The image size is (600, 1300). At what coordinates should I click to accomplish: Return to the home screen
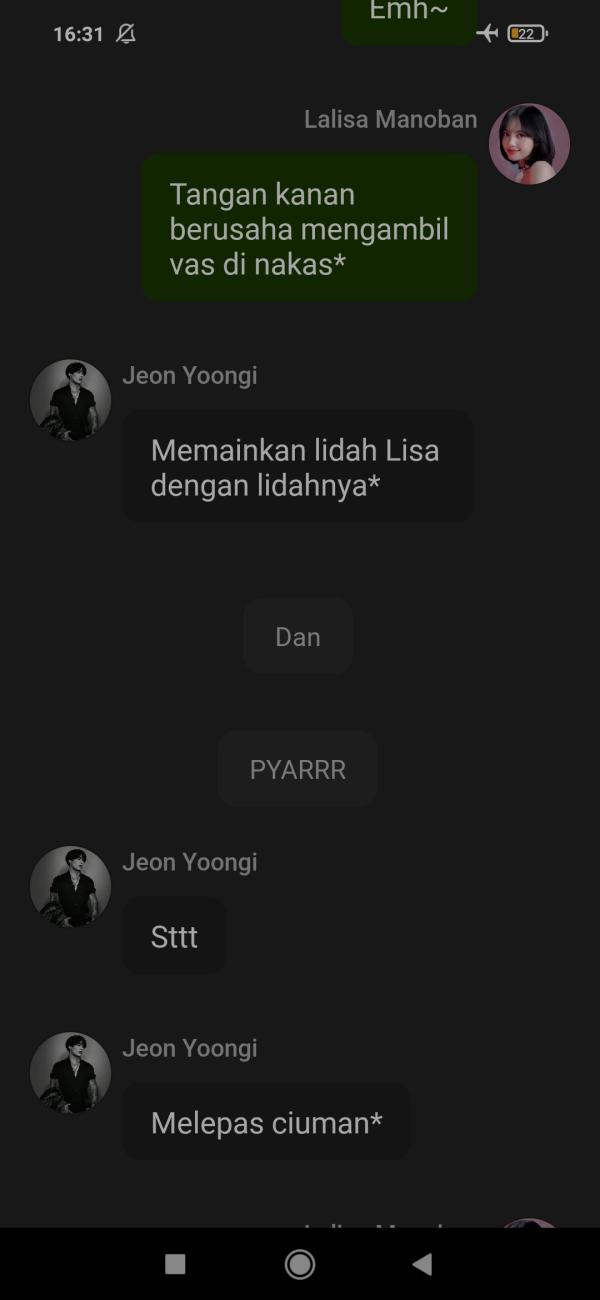point(300,1264)
